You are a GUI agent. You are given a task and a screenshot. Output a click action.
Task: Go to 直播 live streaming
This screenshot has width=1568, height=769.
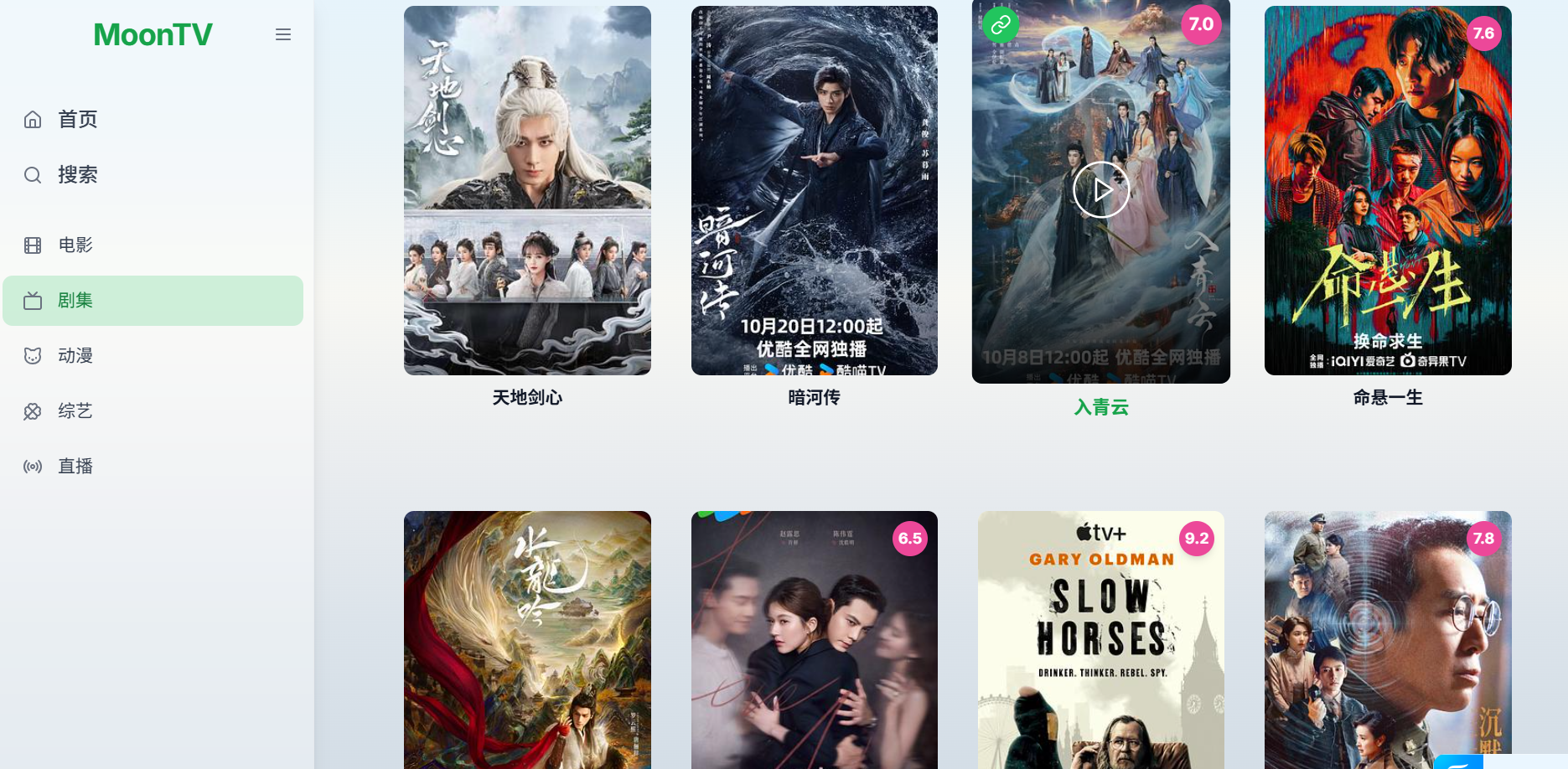(x=75, y=467)
